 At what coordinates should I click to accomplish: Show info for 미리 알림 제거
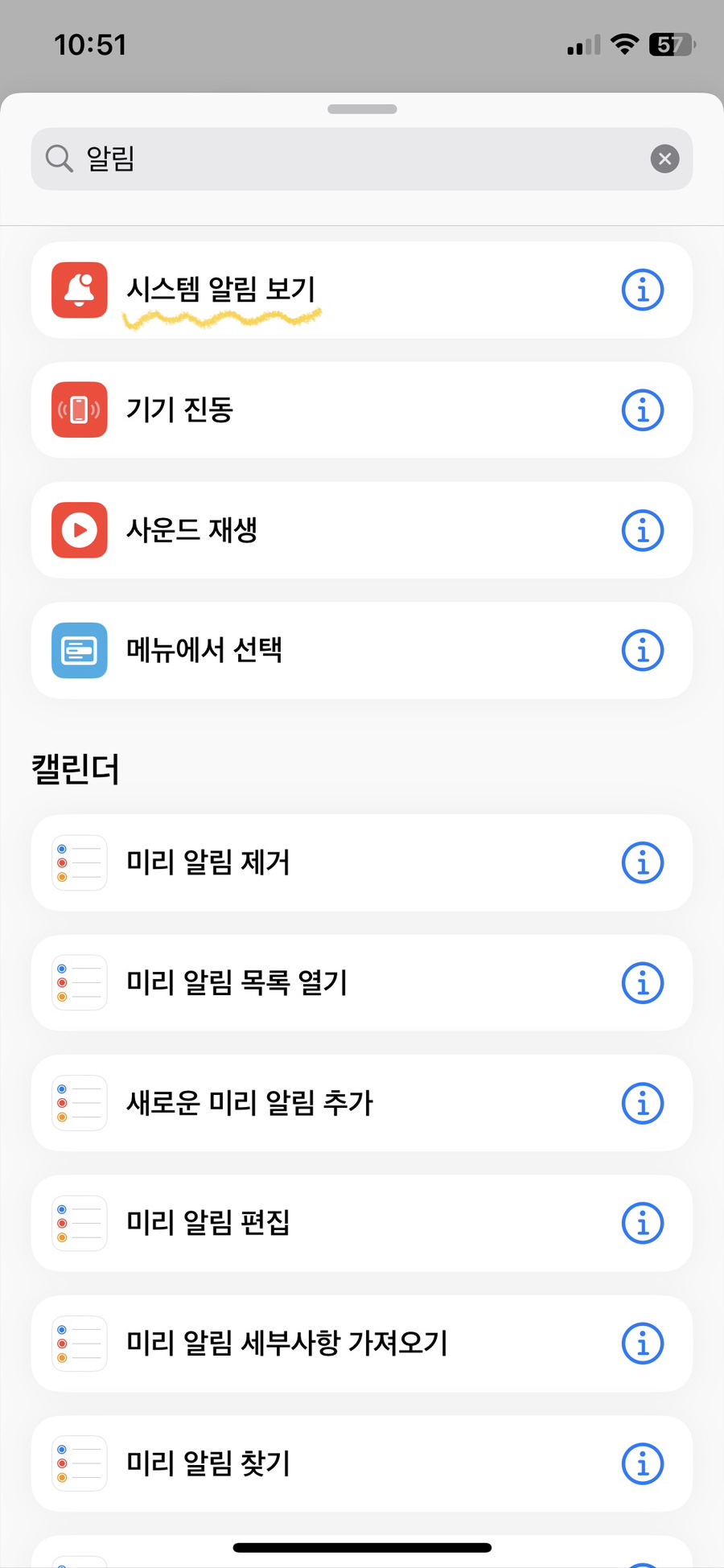point(643,862)
